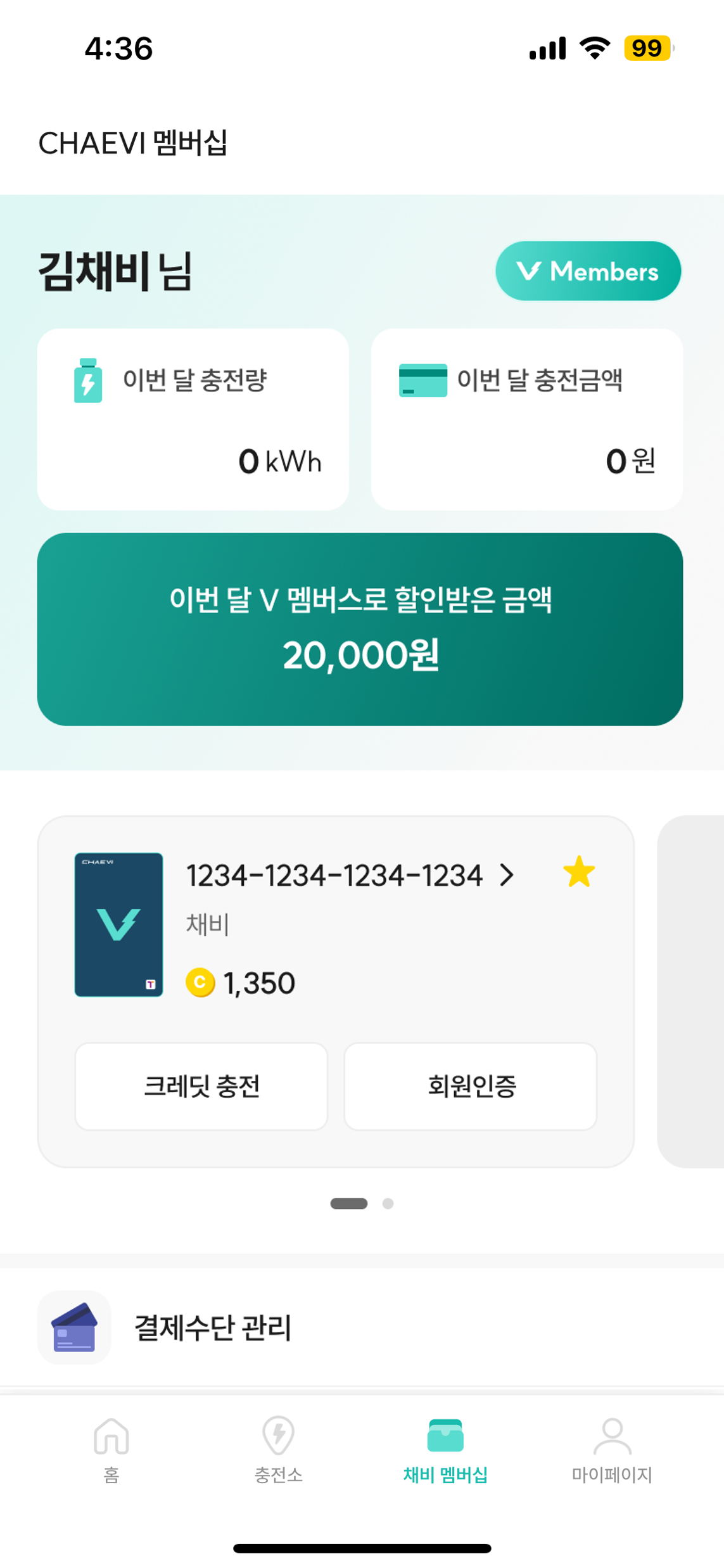Image resolution: width=724 pixels, height=1568 pixels.
Task: Open 결제수단 관리
Action: (x=213, y=1327)
